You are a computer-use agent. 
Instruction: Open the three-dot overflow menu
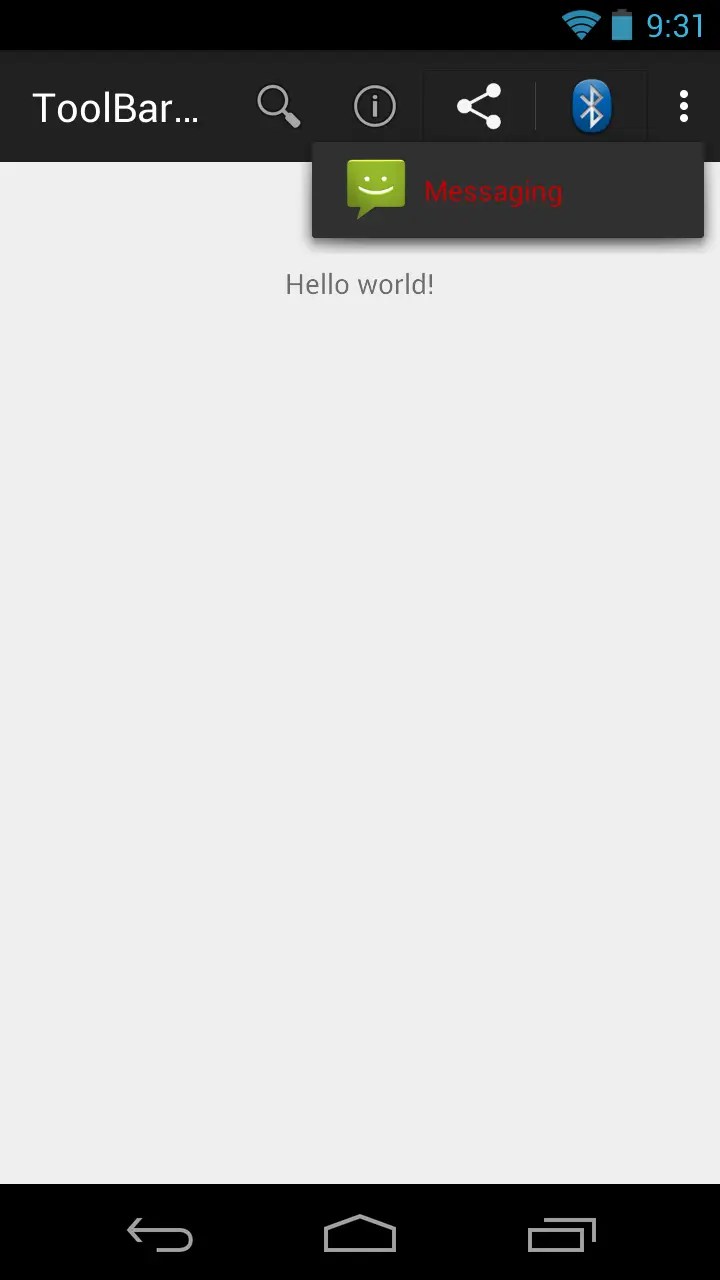pyautogui.click(x=684, y=106)
